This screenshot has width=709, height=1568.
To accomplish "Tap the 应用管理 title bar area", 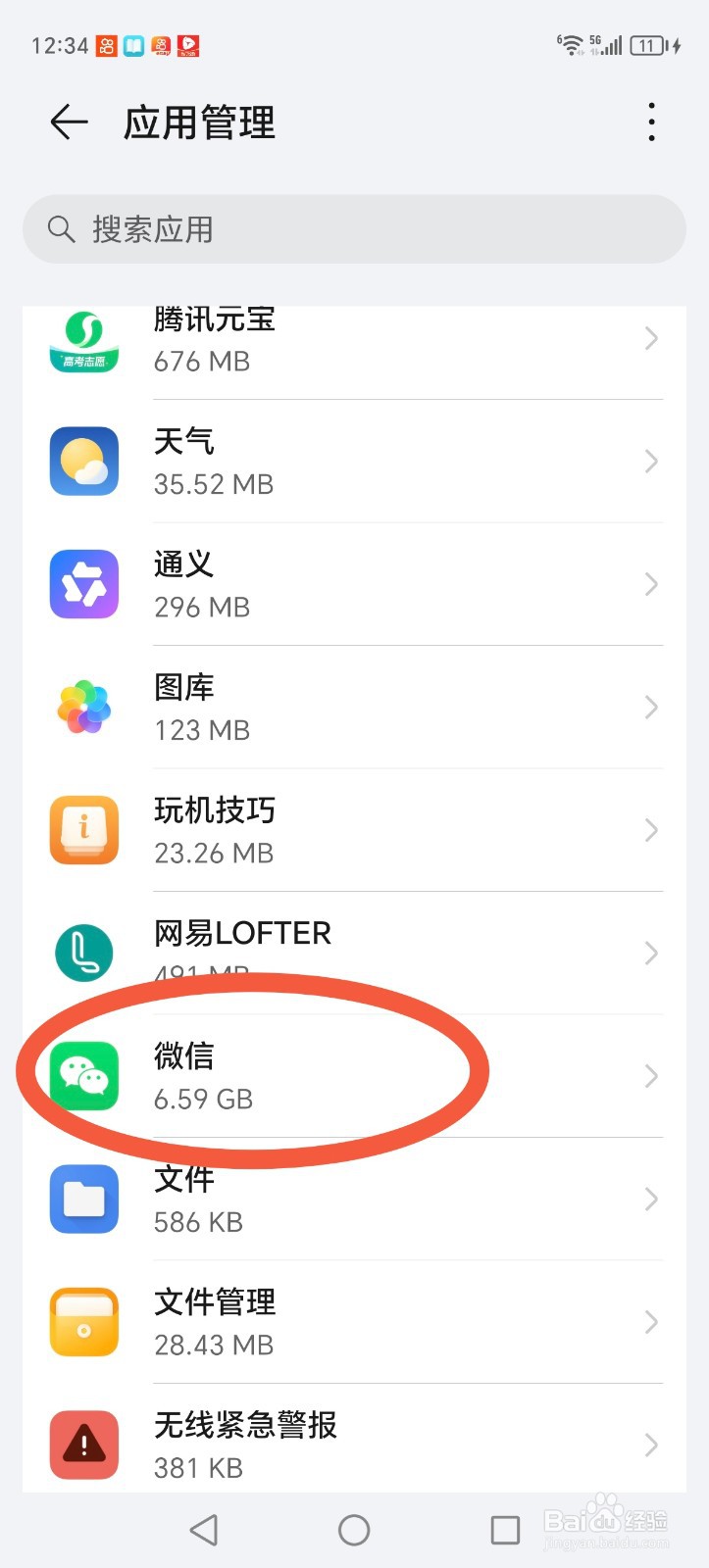I will tap(201, 122).
